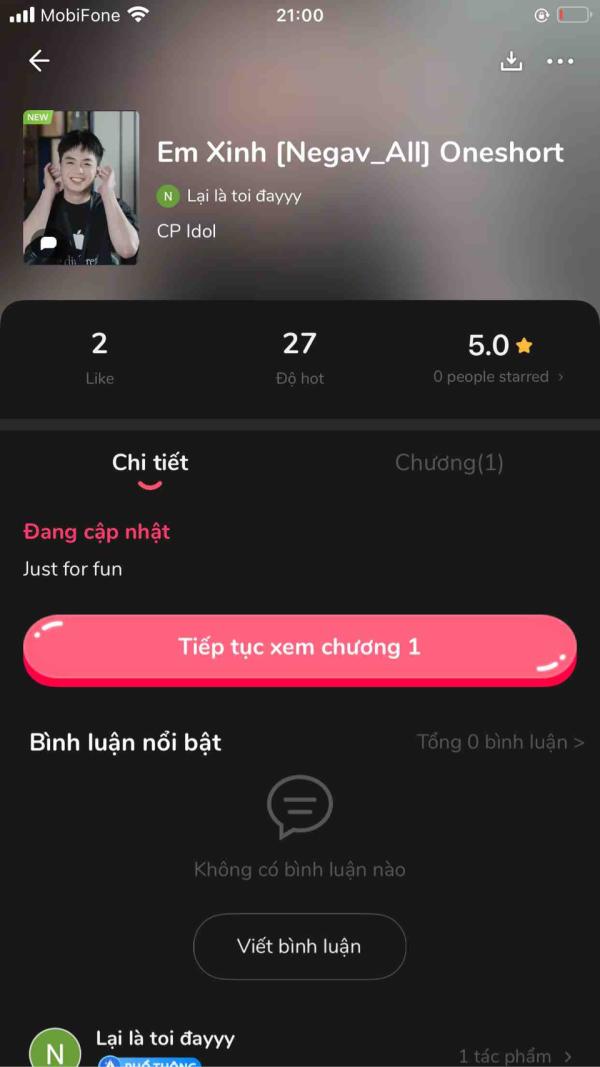Viewport: 600px width, 1067px height.
Task: Open Tổng 0 bình luận list
Action: 500,742
